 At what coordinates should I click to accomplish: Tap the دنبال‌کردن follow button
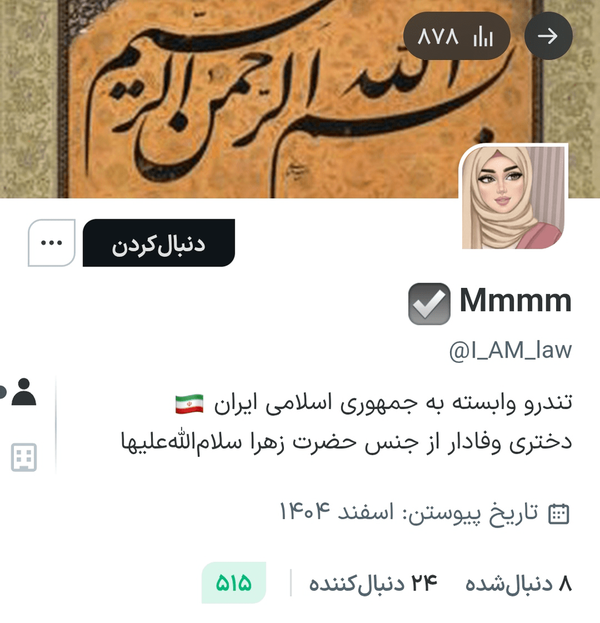158,244
